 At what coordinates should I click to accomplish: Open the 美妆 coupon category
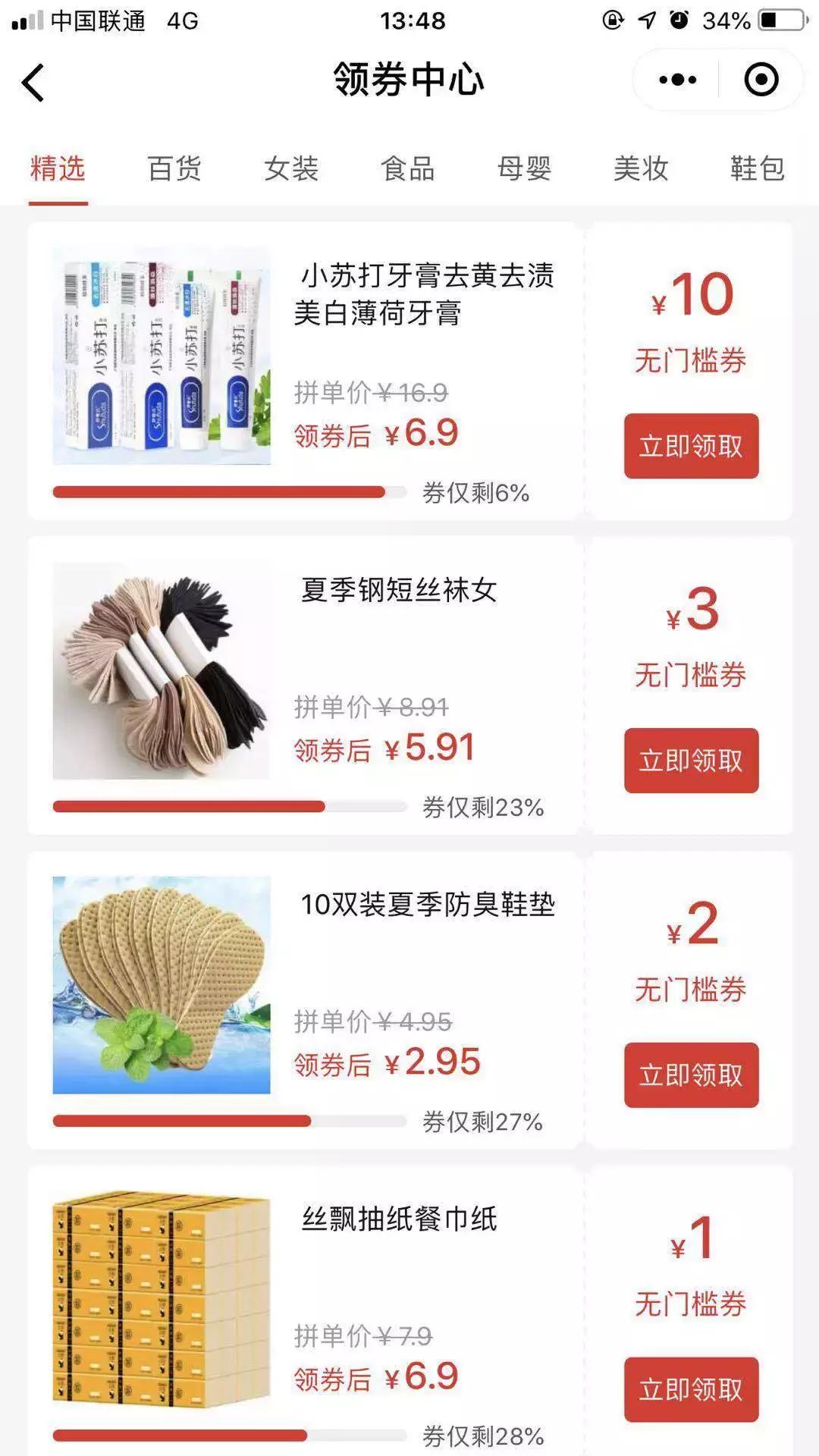pyautogui.click(x=641, y=170)
